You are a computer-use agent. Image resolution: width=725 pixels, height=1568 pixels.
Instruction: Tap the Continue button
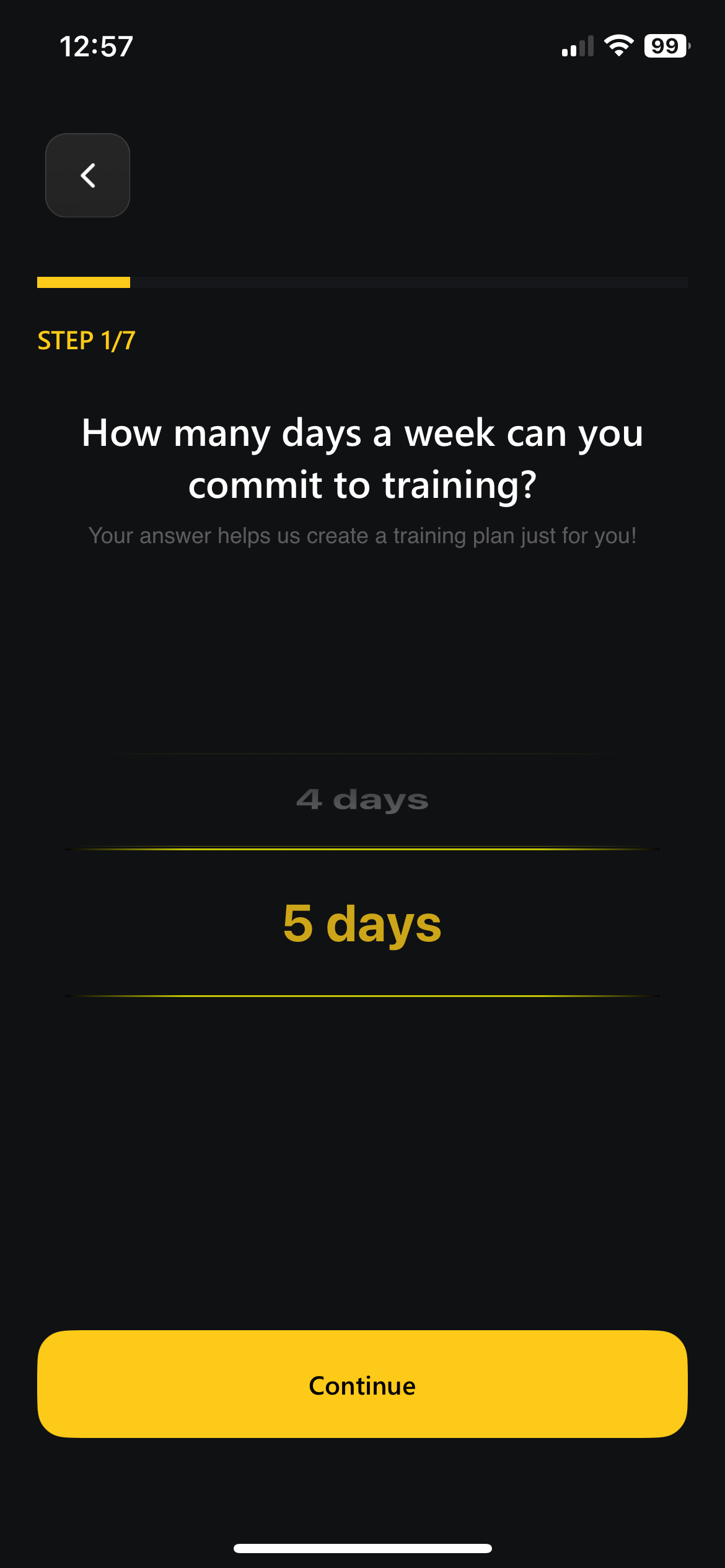pos(362,1385)
